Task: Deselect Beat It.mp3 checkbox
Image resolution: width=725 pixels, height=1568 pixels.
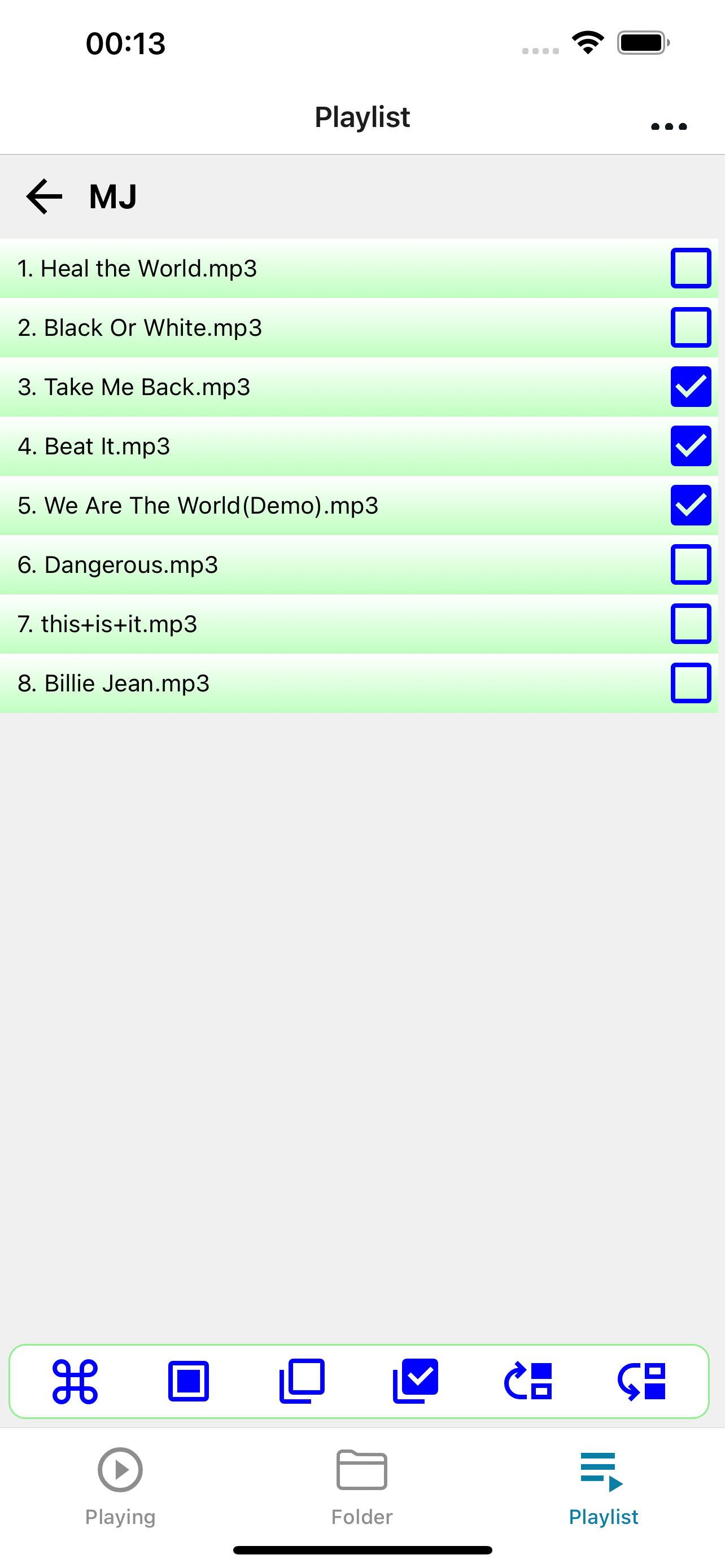Action: [691, 446]
